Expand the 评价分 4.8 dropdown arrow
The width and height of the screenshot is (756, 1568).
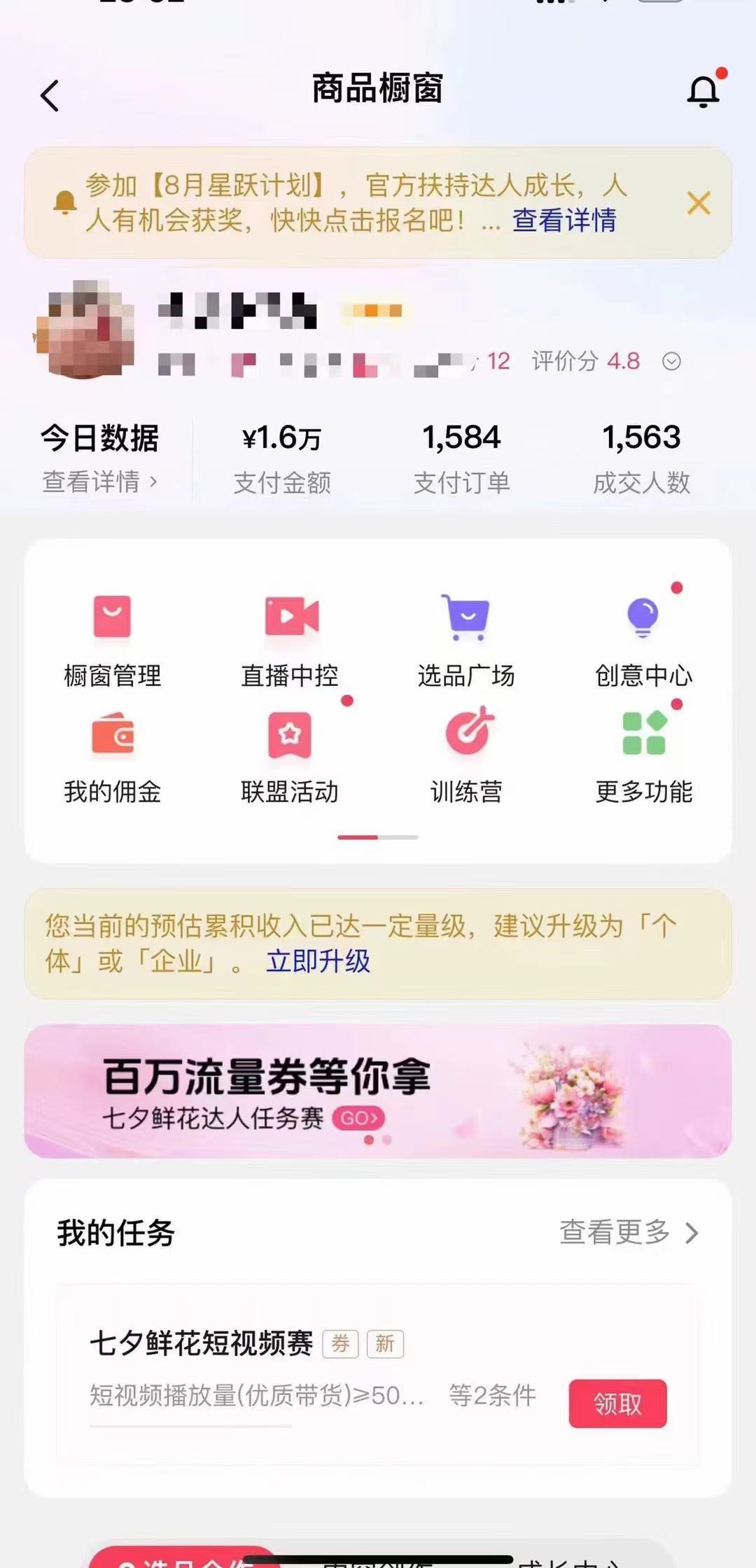coord(671,361)
